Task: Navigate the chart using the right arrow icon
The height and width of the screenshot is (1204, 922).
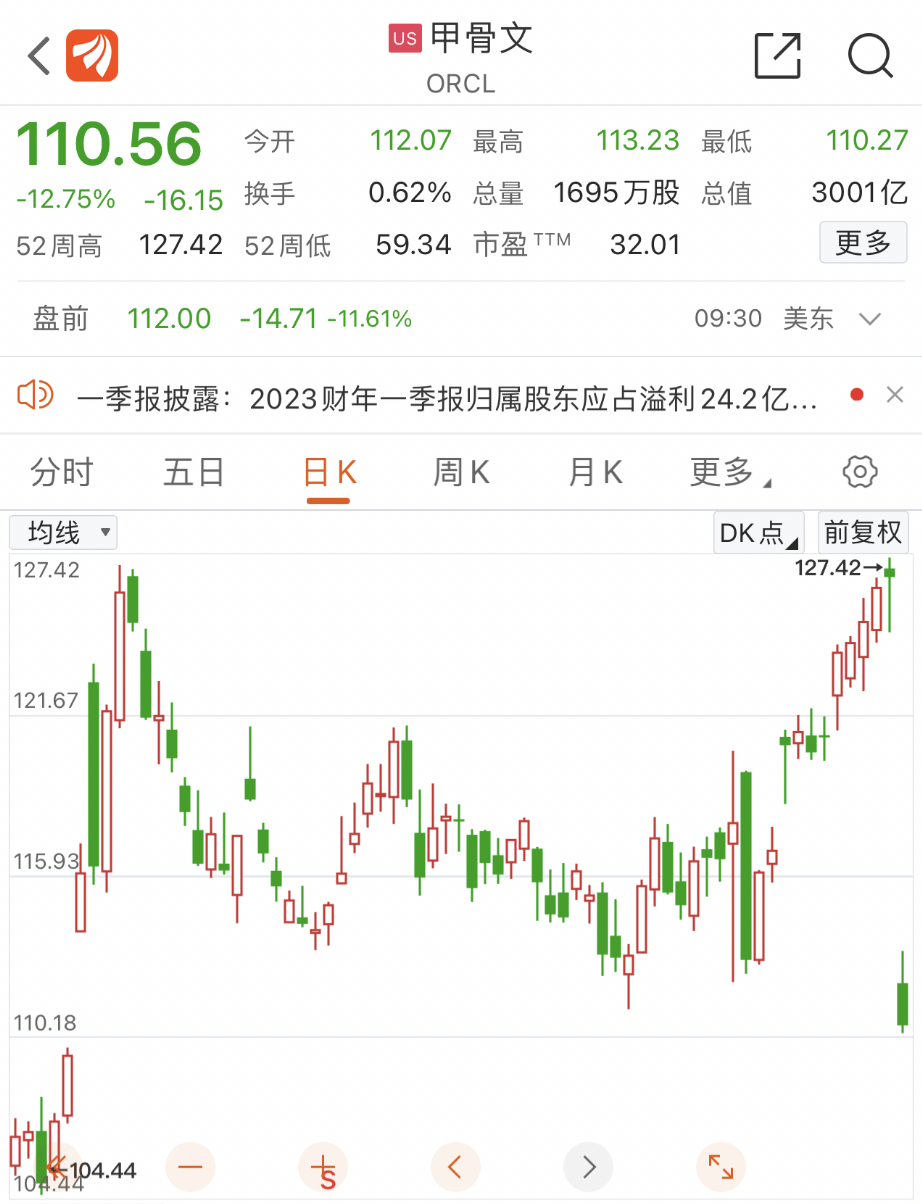Action: (x=588, y=1166)
